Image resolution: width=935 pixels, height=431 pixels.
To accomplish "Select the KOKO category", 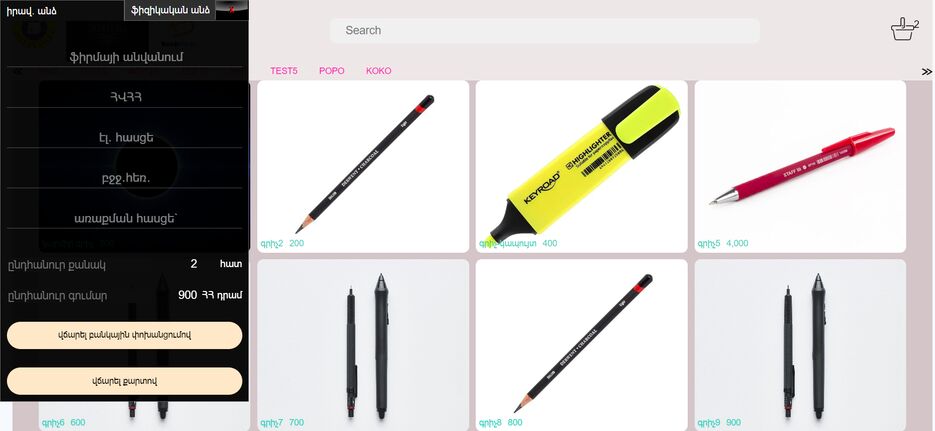I will tap(379, 71).
